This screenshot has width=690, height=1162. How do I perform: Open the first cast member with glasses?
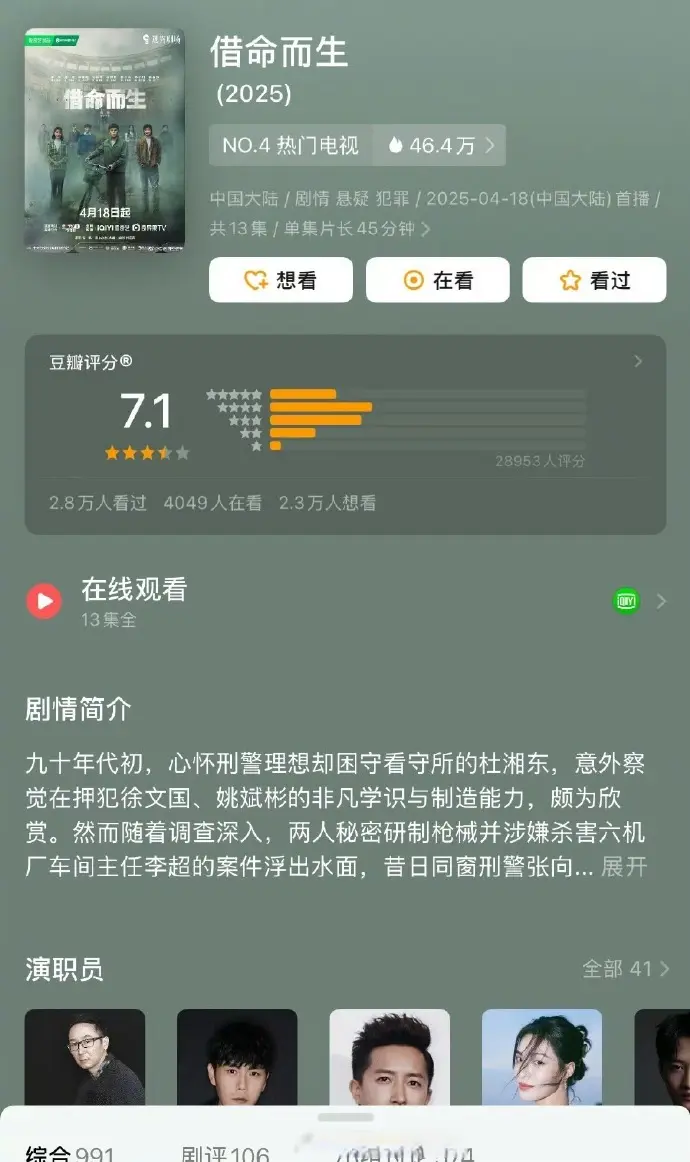point(85,1056)
